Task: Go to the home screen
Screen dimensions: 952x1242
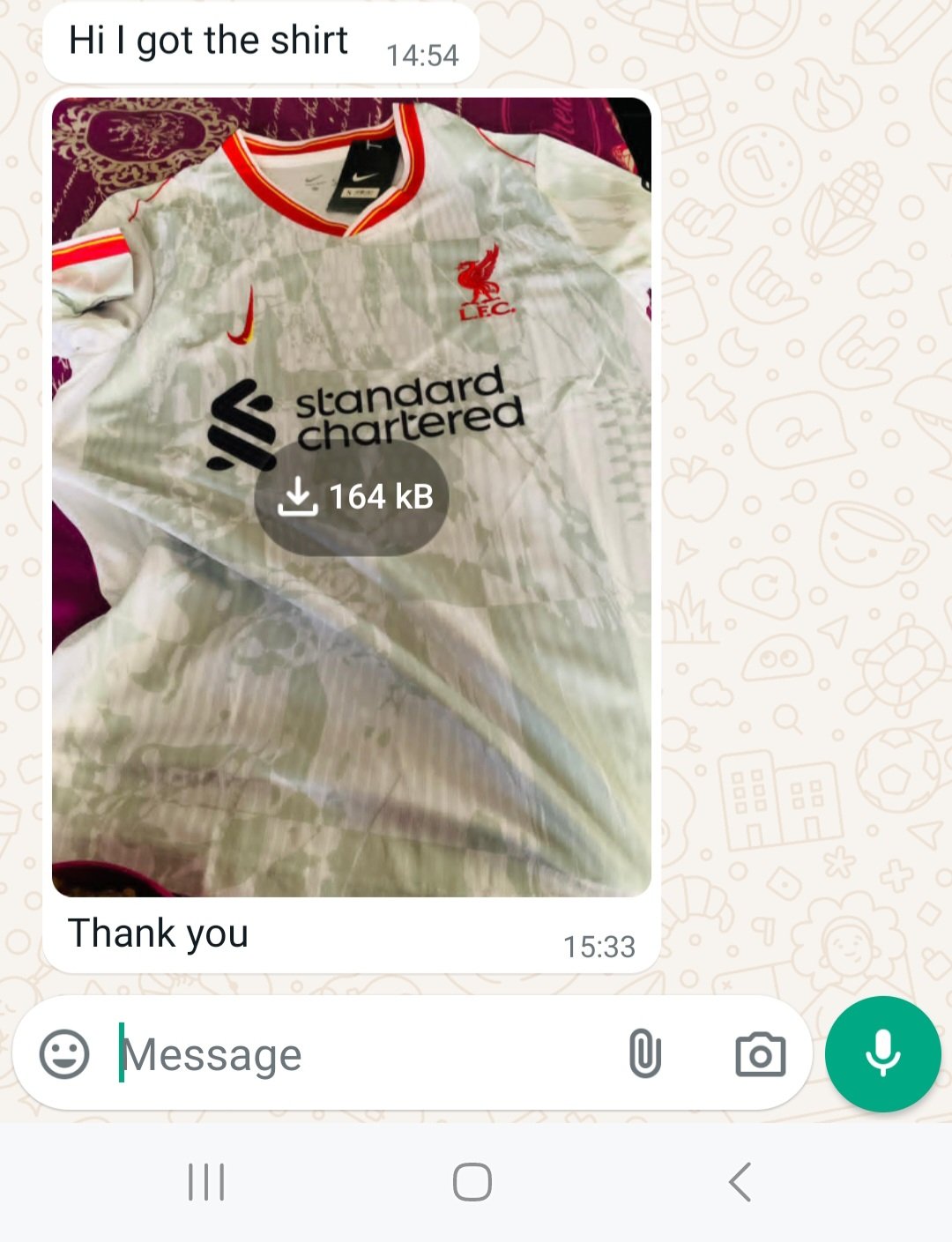Action: coord(472,1182)
